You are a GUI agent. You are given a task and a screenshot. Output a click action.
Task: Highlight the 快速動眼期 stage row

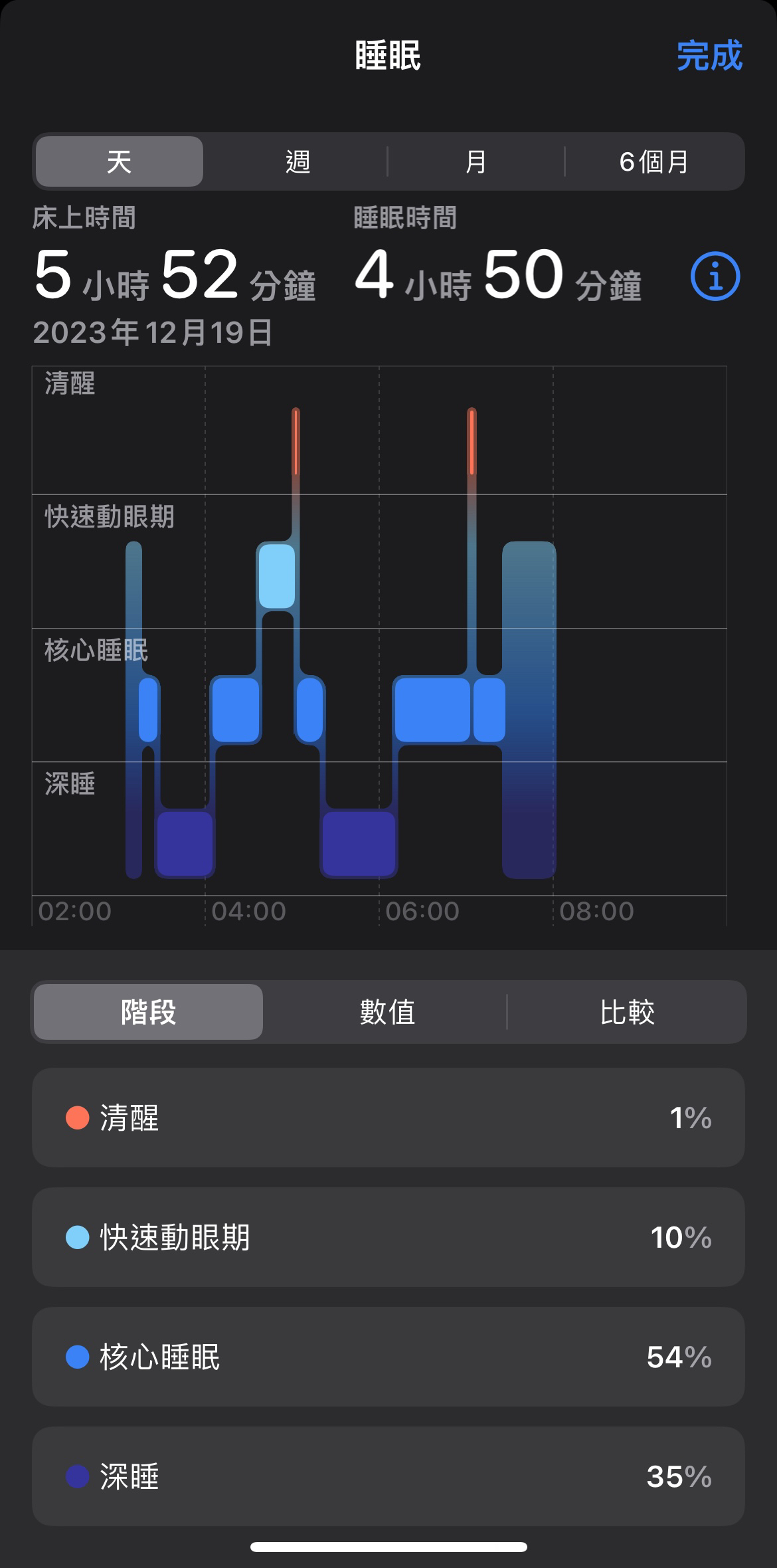point(388,1237)
